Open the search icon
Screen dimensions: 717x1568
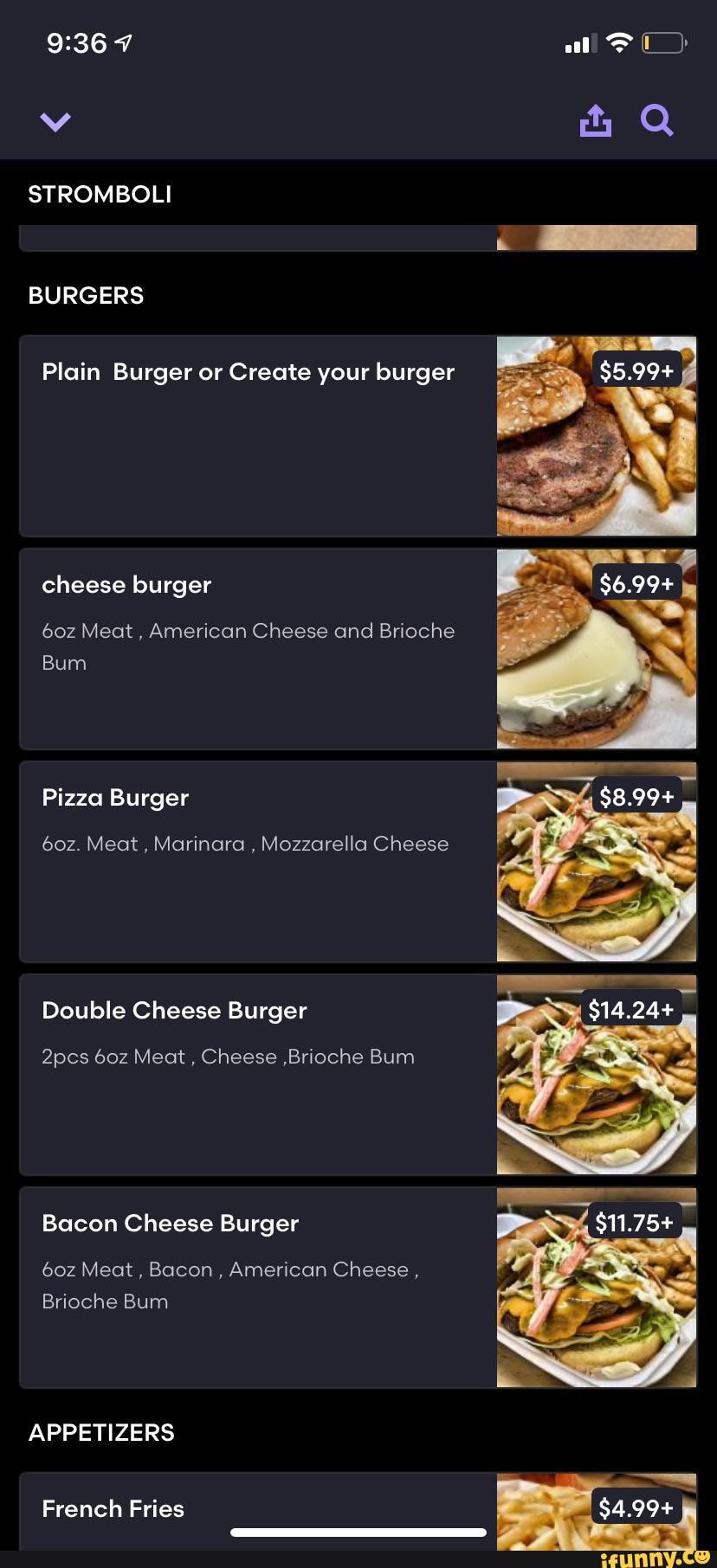pos(657,120)
